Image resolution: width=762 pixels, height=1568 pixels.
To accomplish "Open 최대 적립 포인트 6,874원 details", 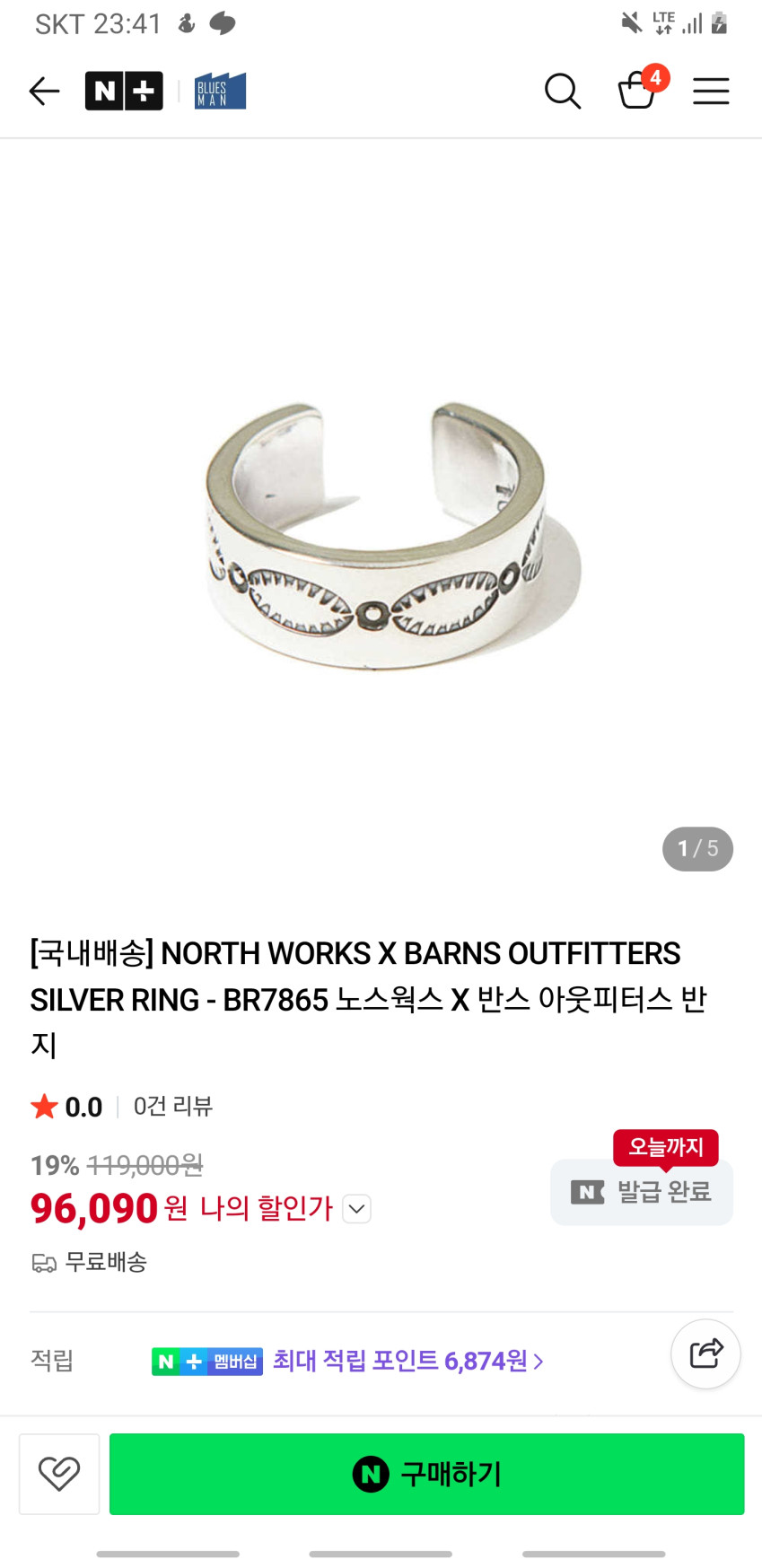I will [x=407, y=1361].
